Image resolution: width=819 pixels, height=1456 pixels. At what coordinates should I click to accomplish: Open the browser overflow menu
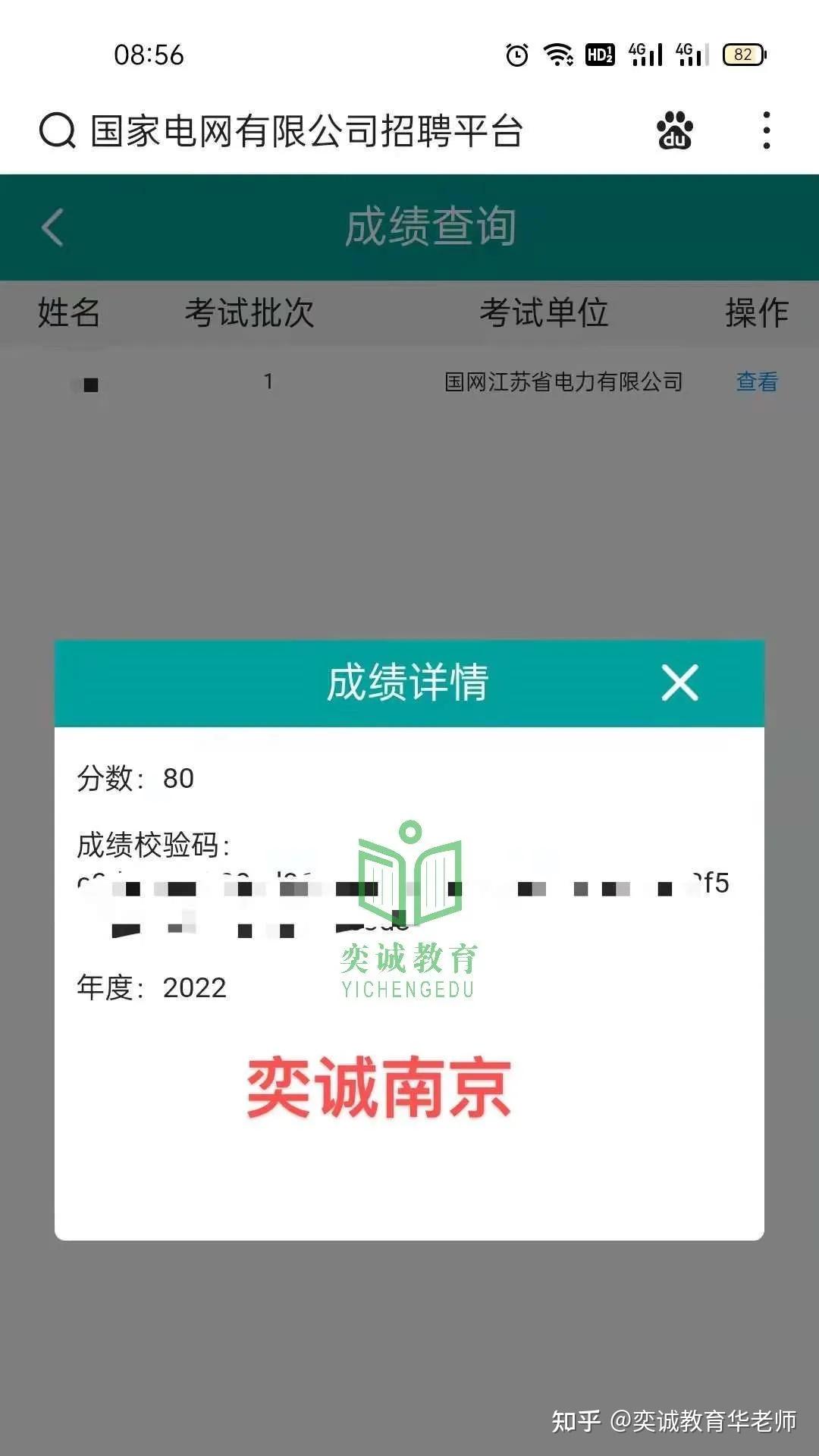click(x=767, y=130)
